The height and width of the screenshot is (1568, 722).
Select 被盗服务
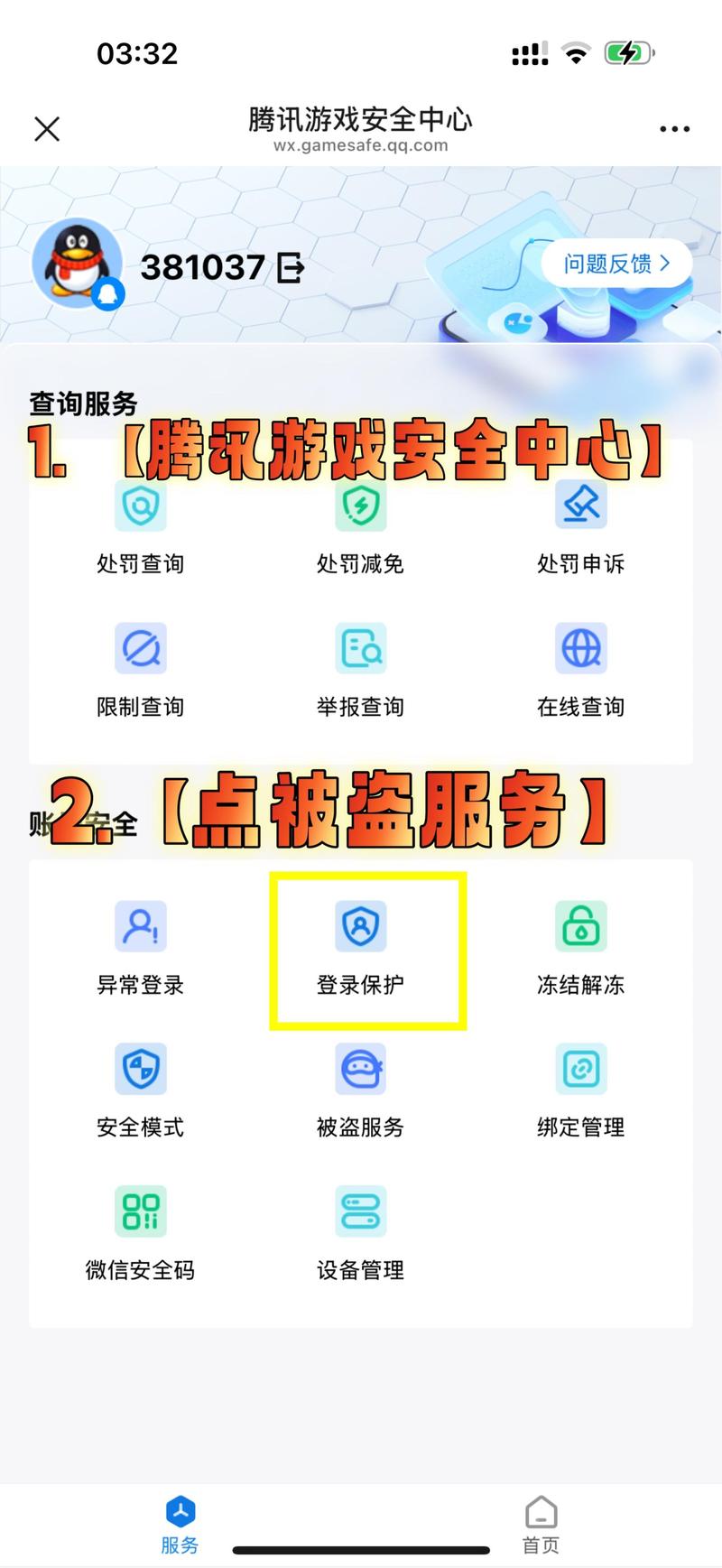coord(360,1090)
